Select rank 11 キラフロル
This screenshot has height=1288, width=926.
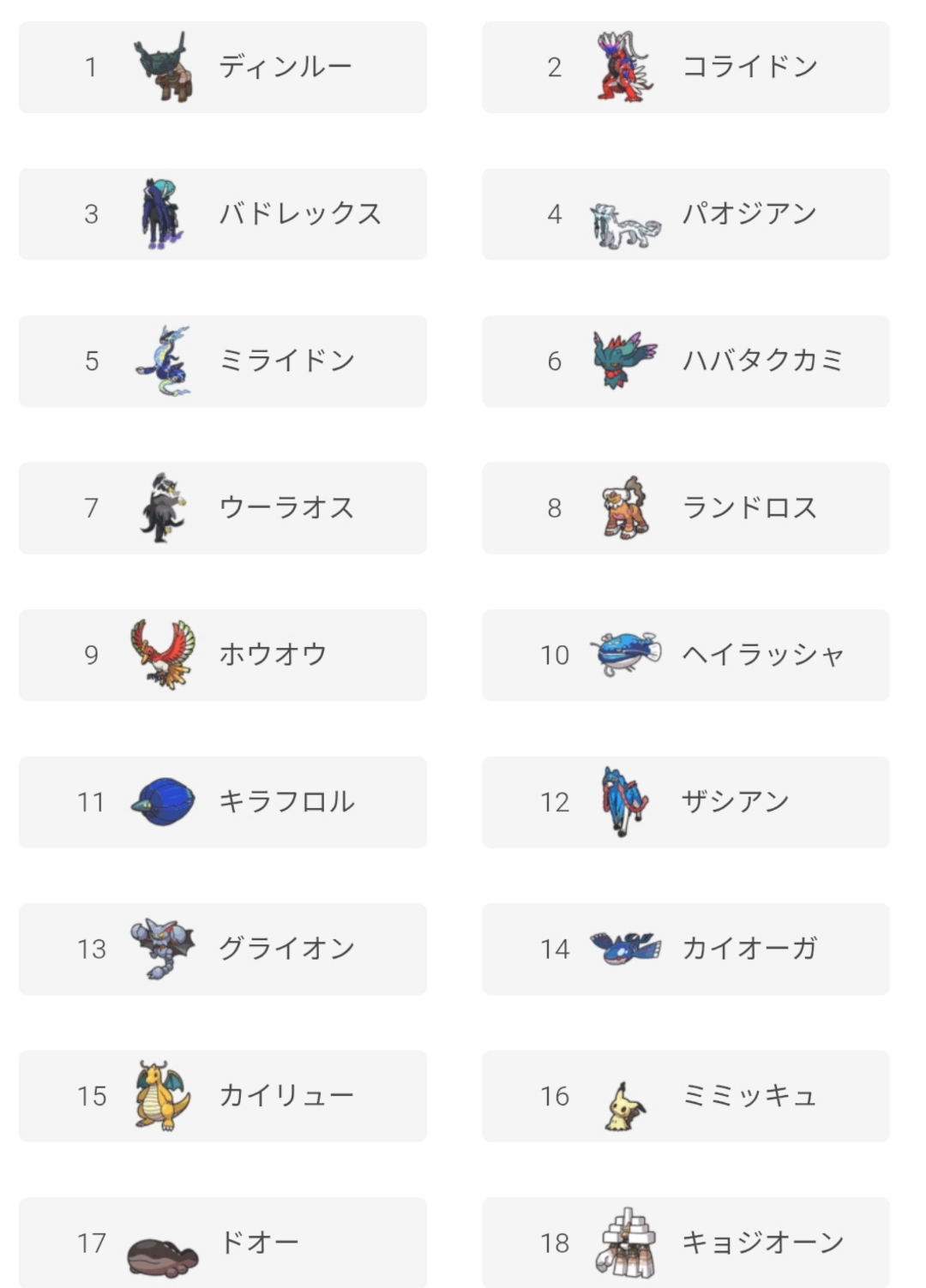click(223, 802)
